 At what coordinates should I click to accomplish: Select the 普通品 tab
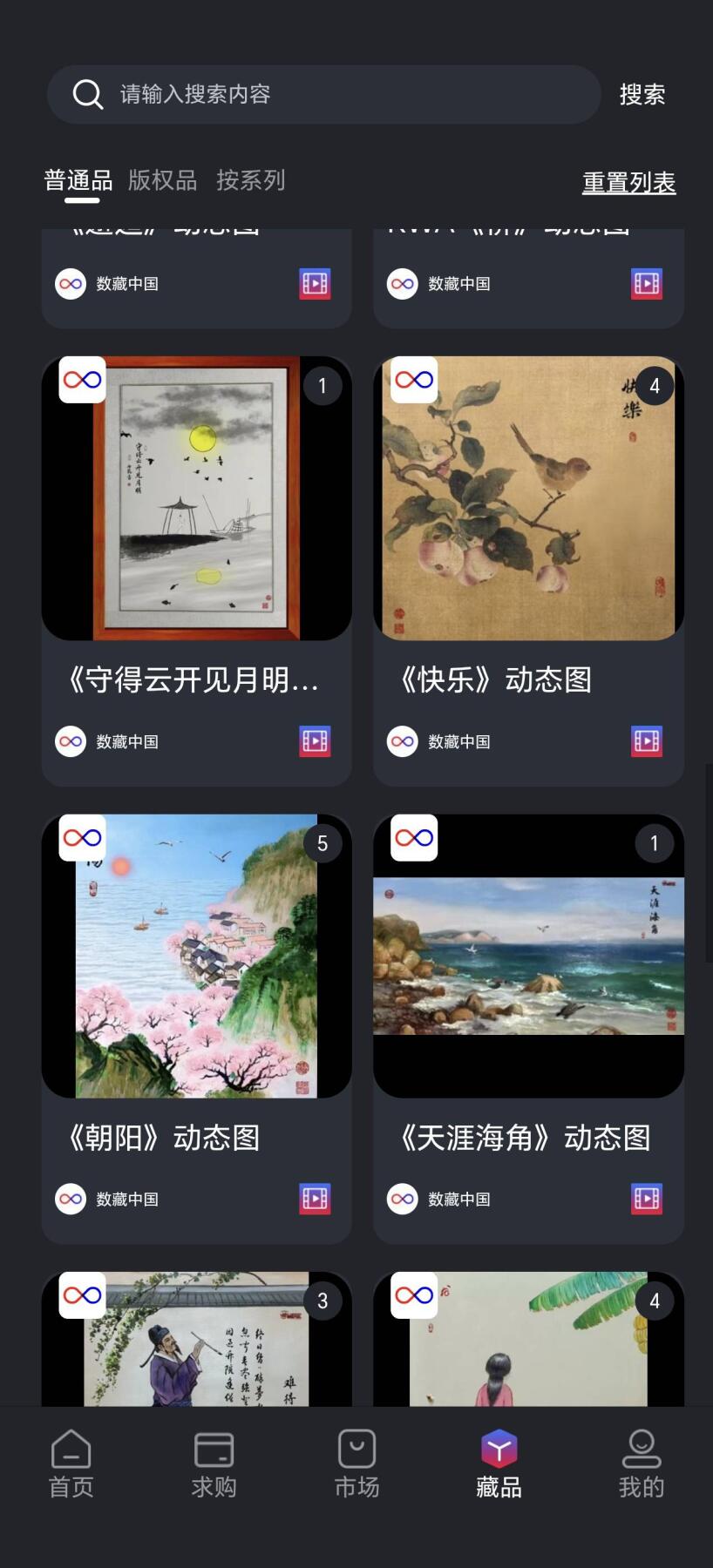[78, 180]
